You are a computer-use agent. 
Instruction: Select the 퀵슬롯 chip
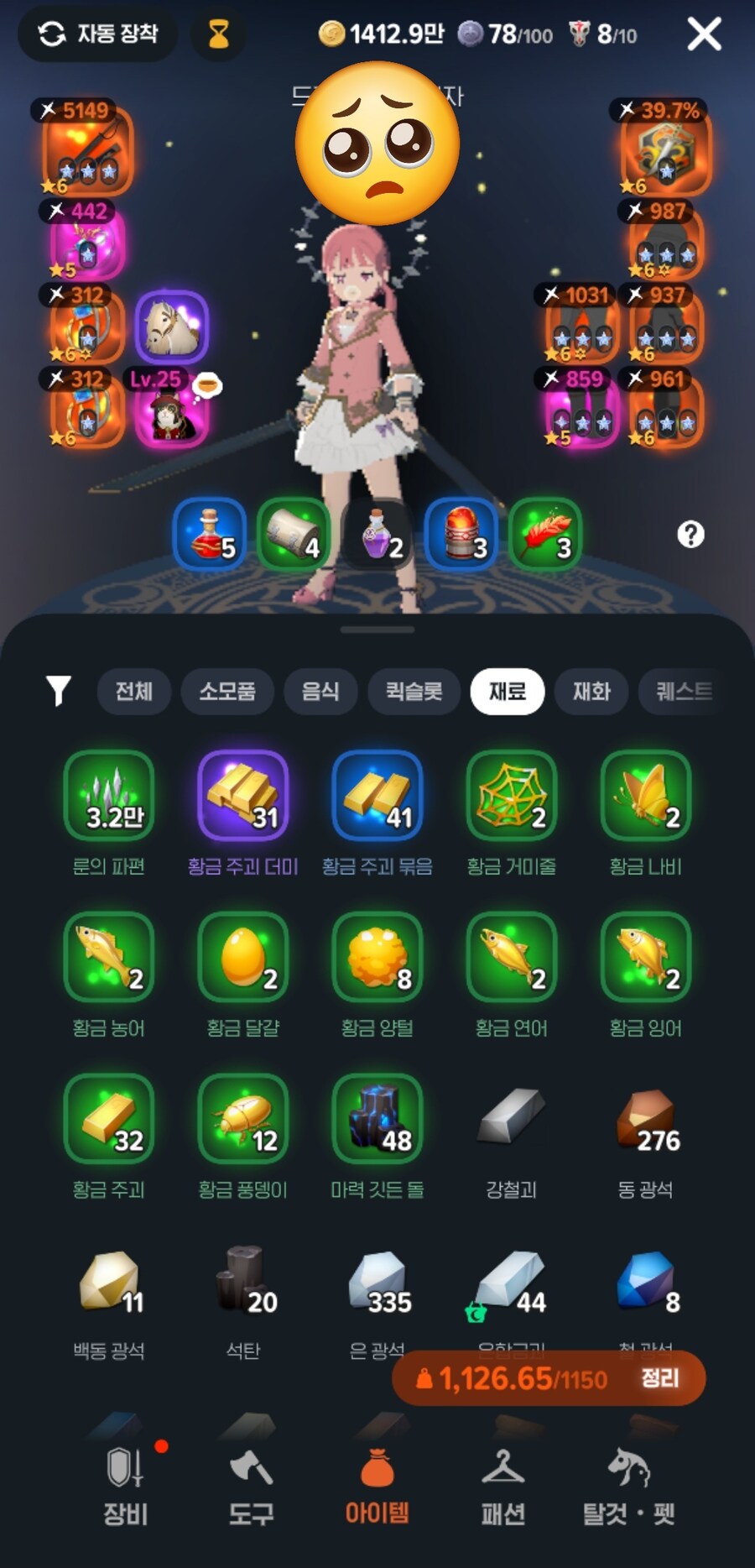(x=414, y=691)
